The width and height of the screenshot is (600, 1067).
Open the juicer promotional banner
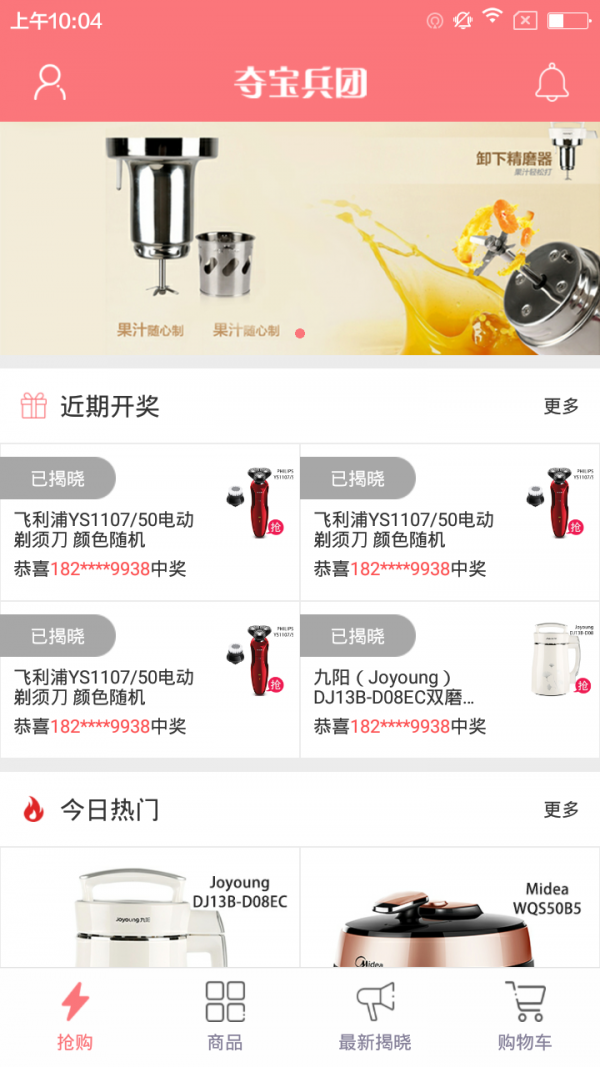(x=300, y=238)
